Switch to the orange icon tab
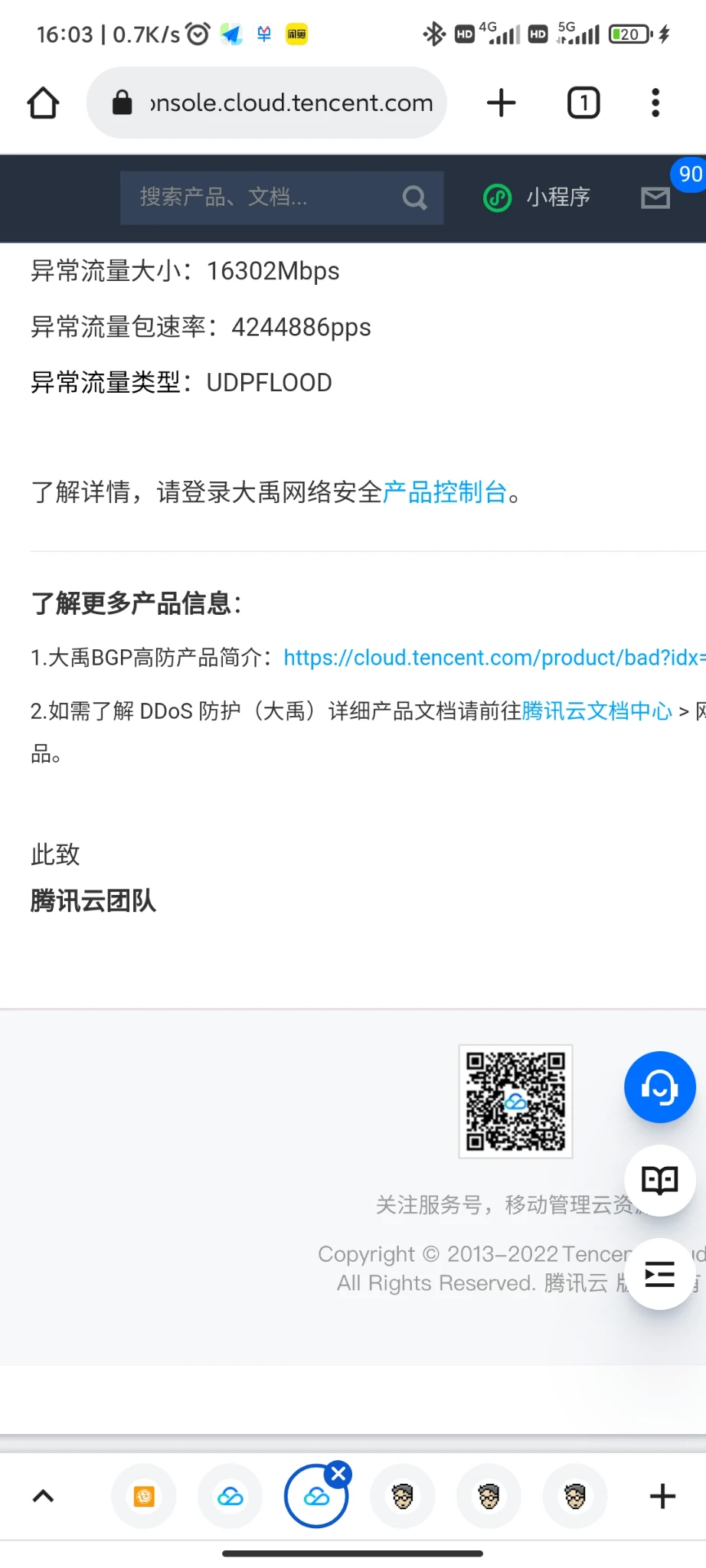Image resolution: width=706 pixels, height=1568 pixels. coord(144,1495)
